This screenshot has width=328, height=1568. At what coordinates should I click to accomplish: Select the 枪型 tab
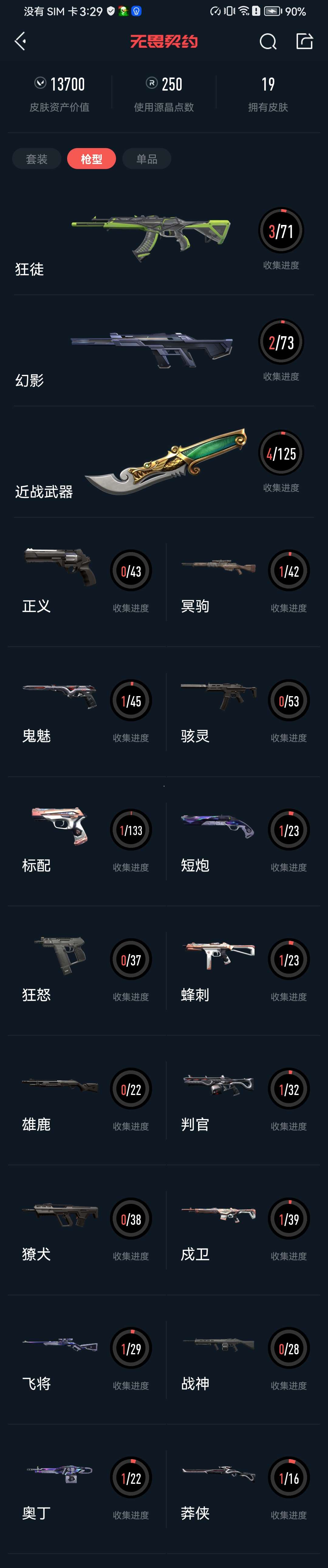tap(91, 159)
